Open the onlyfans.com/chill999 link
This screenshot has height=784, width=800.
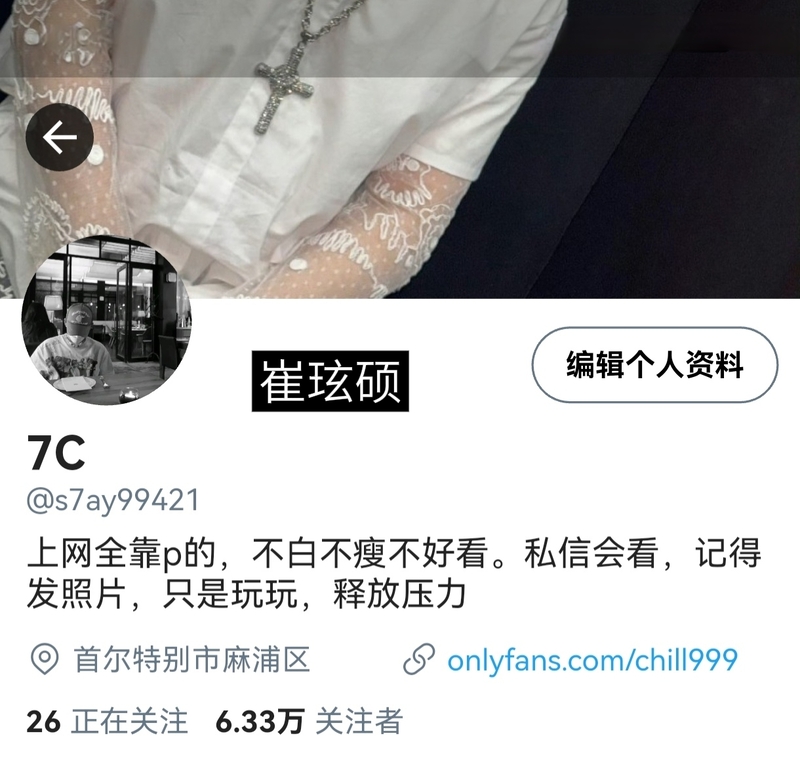pos(591,660)
